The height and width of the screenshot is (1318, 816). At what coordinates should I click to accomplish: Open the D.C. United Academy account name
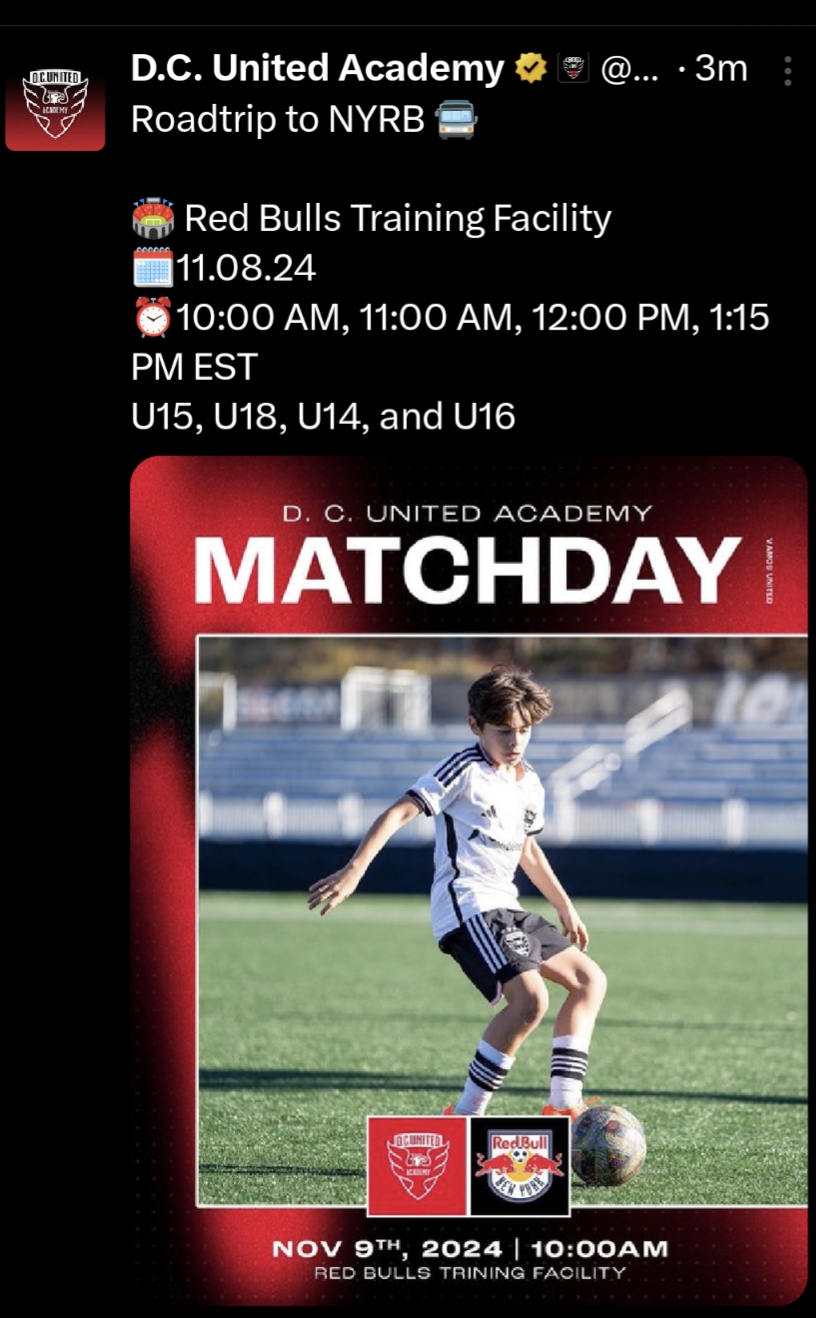coord(318,68)
